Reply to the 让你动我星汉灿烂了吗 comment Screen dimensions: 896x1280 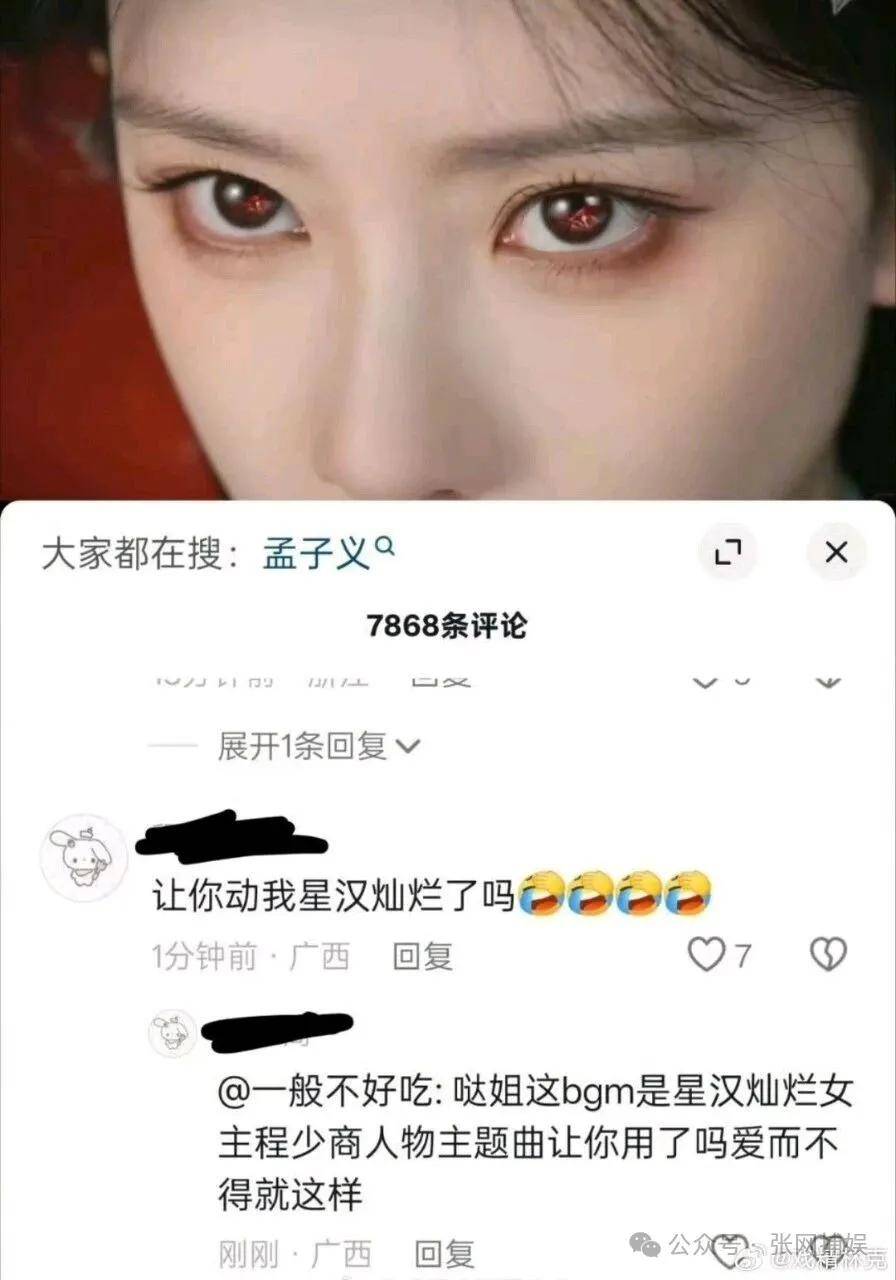[422, 957]
